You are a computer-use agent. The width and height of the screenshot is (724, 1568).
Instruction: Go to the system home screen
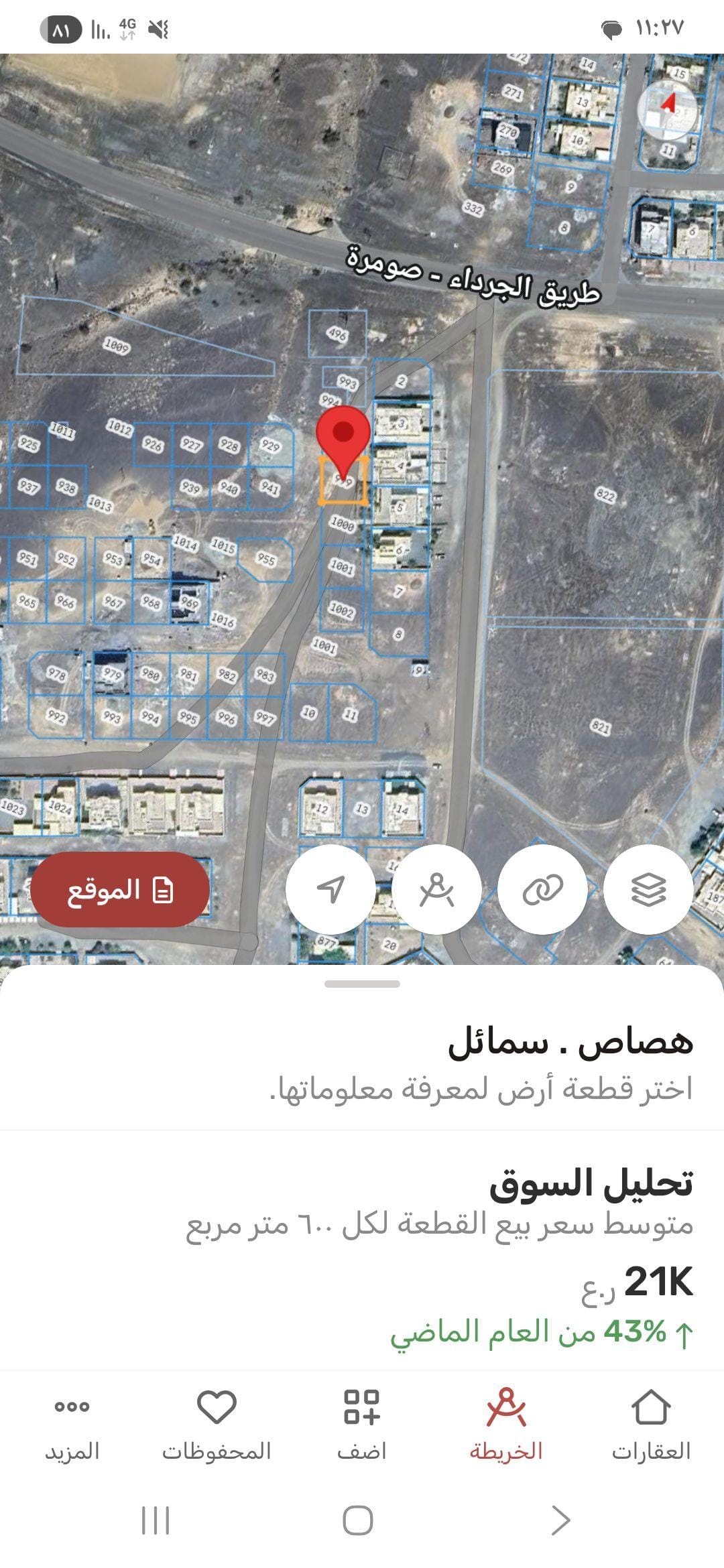(x=357, y=1520)
